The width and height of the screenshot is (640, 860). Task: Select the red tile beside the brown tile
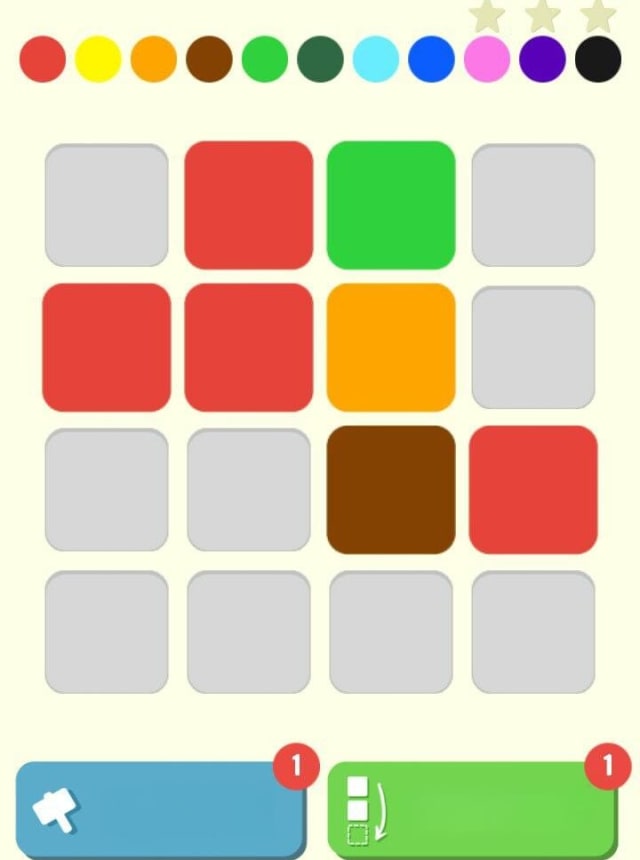(533, 489)
